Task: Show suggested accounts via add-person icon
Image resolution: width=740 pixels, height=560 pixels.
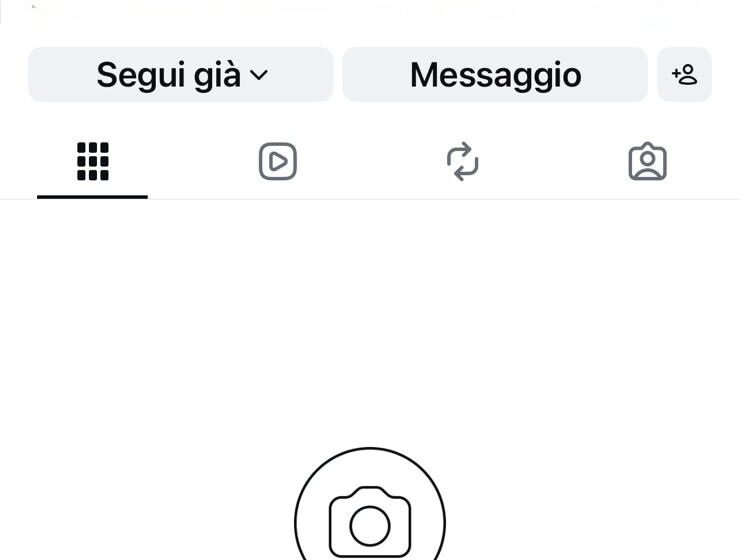Action: pyautogui.click(x=684, y=75)
